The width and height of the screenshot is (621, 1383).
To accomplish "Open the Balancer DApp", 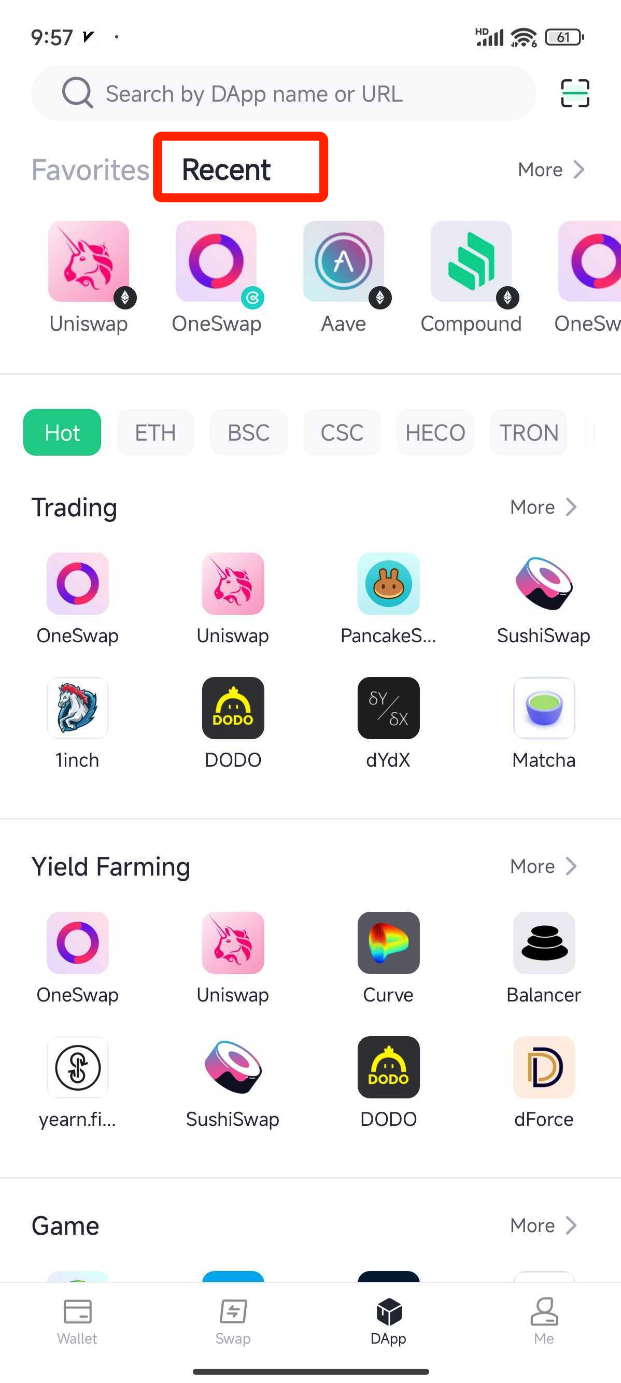I will click(544, 959).
